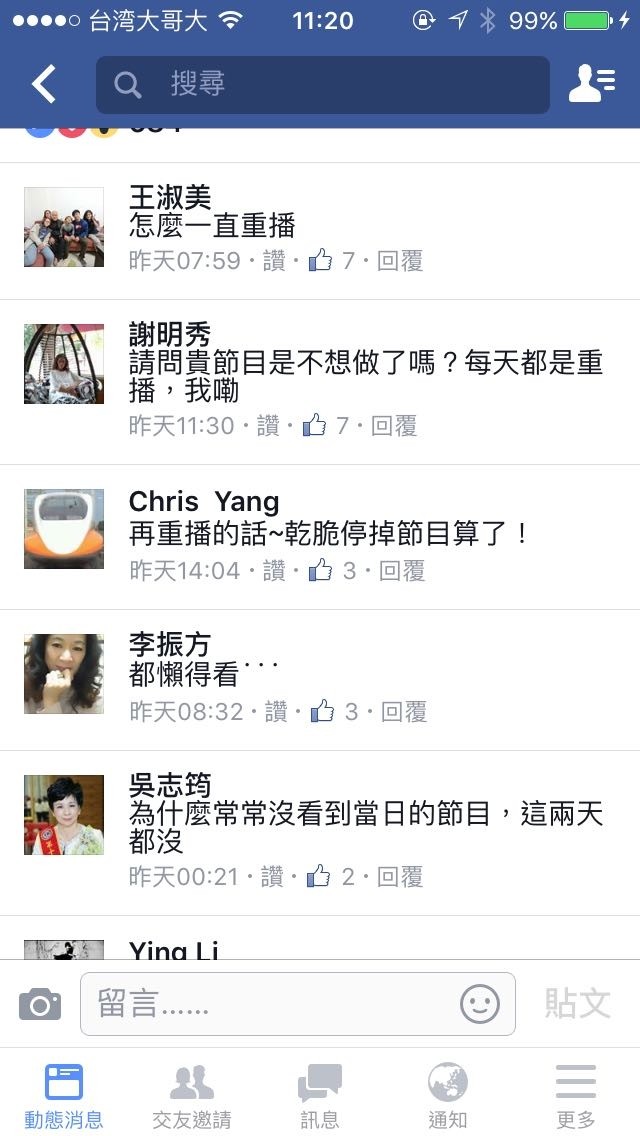The image size is (640, 1136).
Task: Reply to 王淑美's comment
Action: 400,261
